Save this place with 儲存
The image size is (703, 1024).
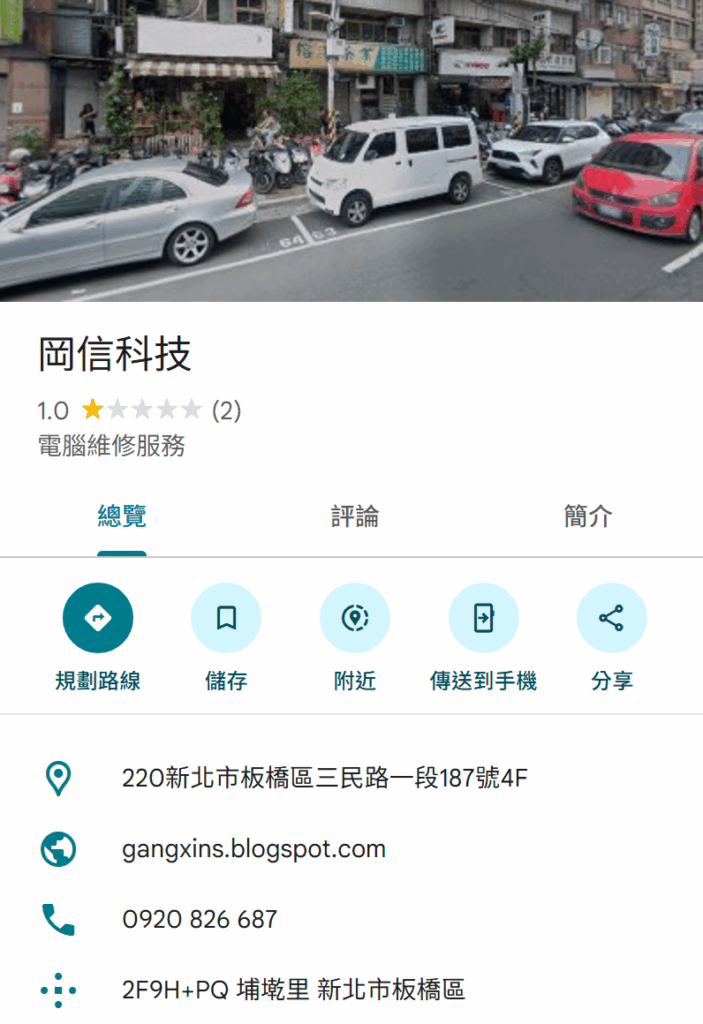pyautogui.click(x=226, y=619)
